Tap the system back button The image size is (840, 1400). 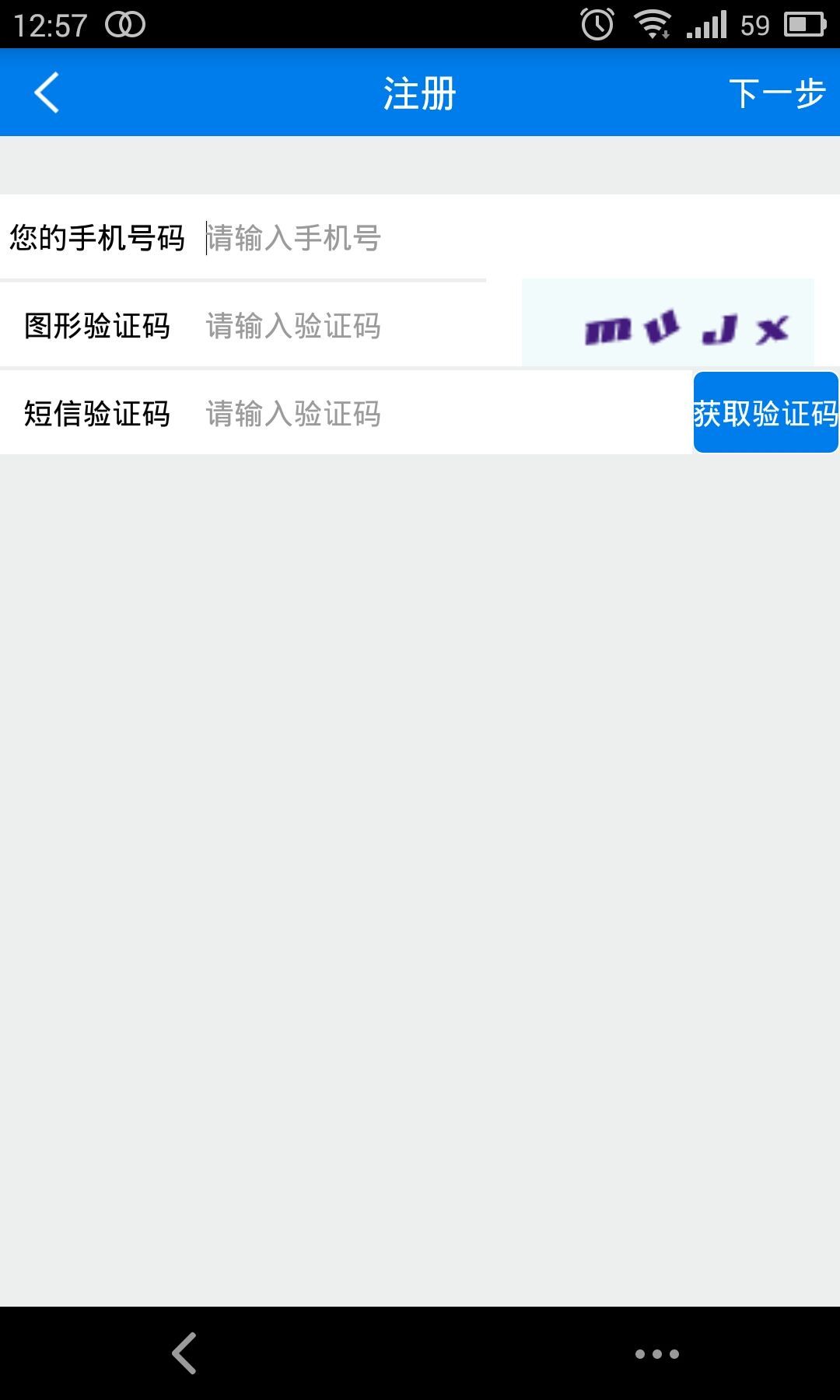[x=184, y=1353]
